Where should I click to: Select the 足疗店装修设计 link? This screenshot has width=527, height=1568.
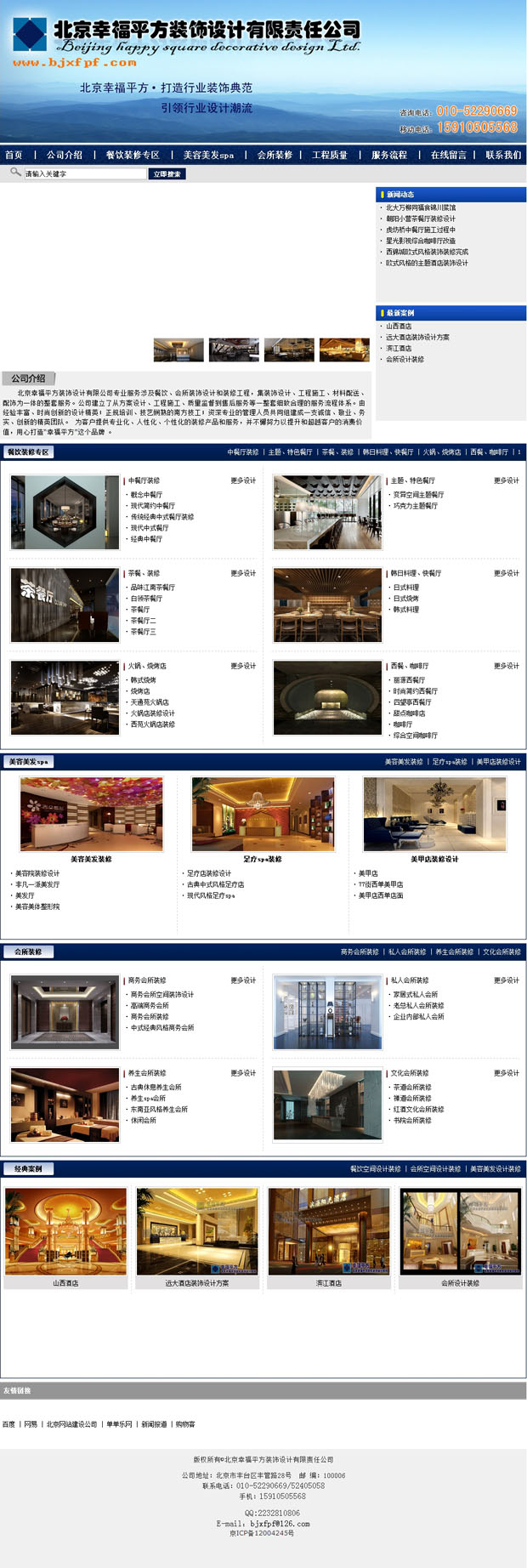[209, 873]
